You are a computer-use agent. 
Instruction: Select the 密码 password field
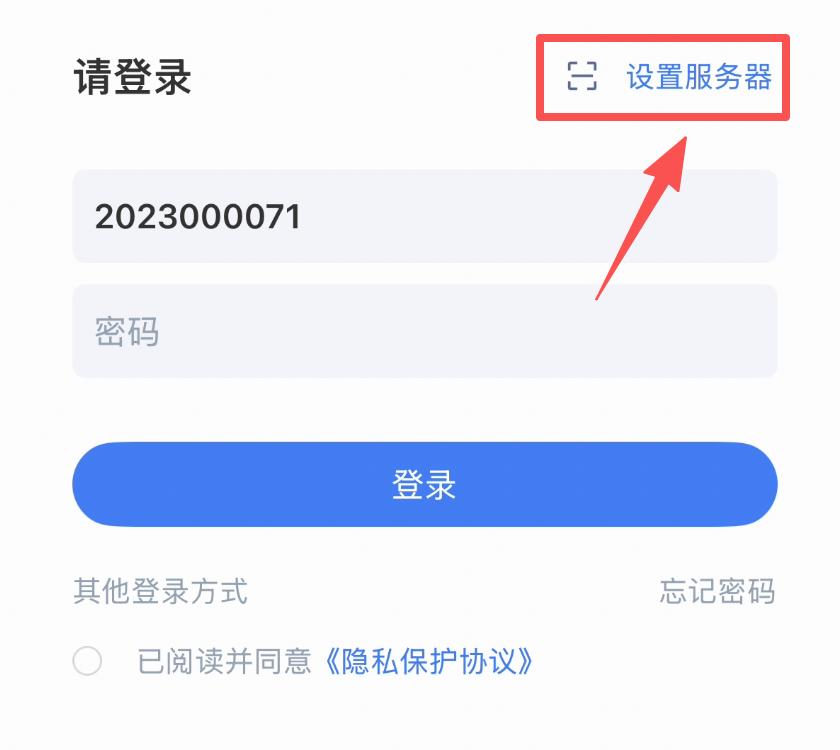point(424,331)
